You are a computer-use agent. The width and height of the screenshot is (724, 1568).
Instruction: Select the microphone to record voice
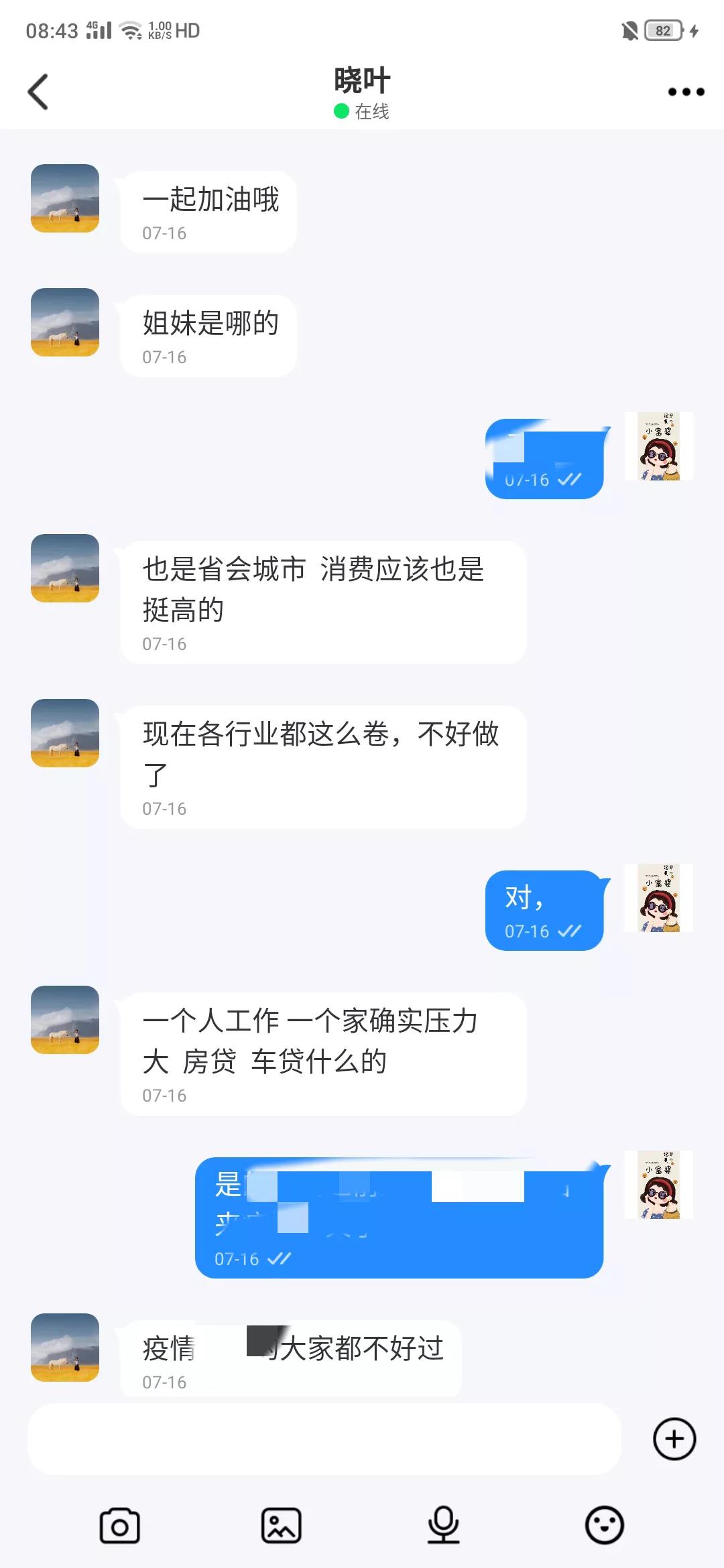click(442, 1524)
